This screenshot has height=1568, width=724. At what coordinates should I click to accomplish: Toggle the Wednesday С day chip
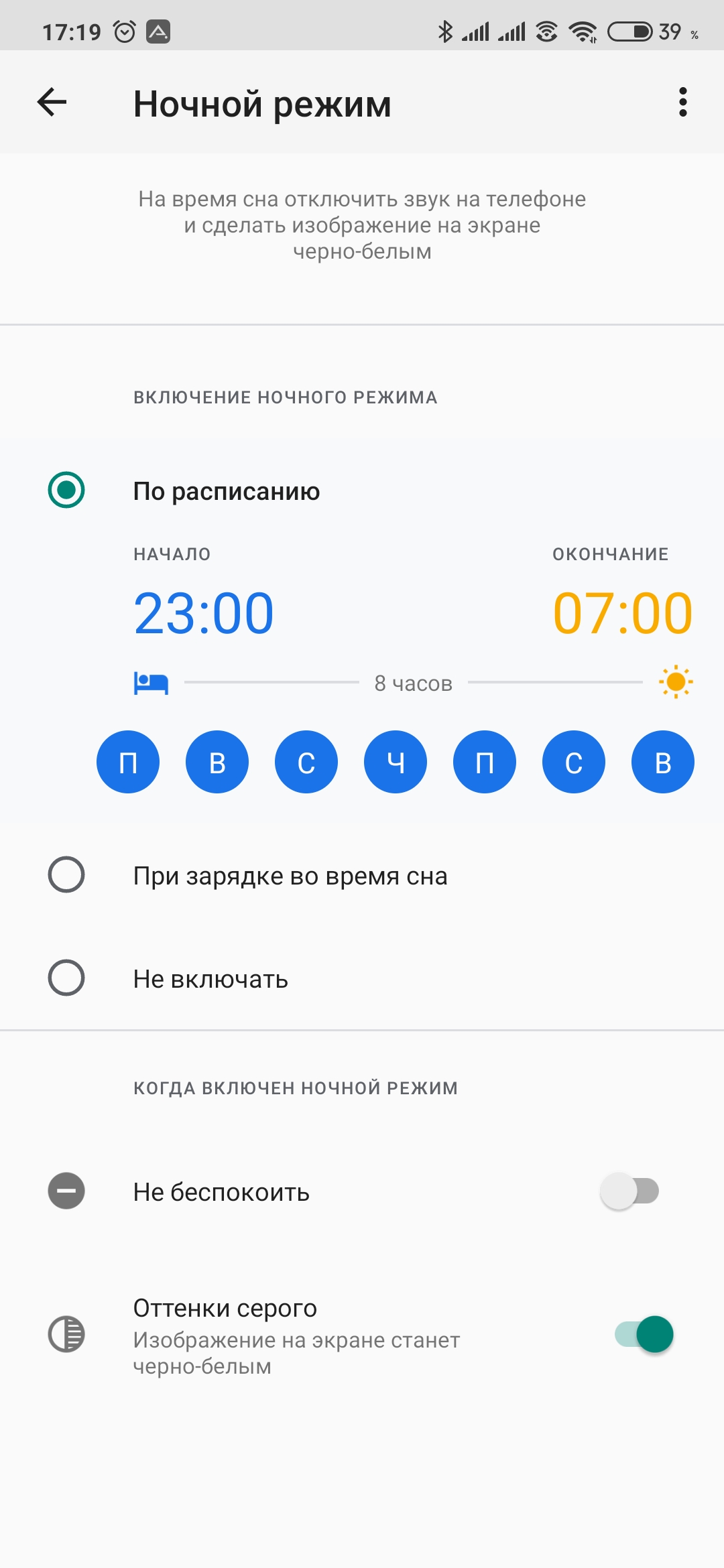click(306, 762)
